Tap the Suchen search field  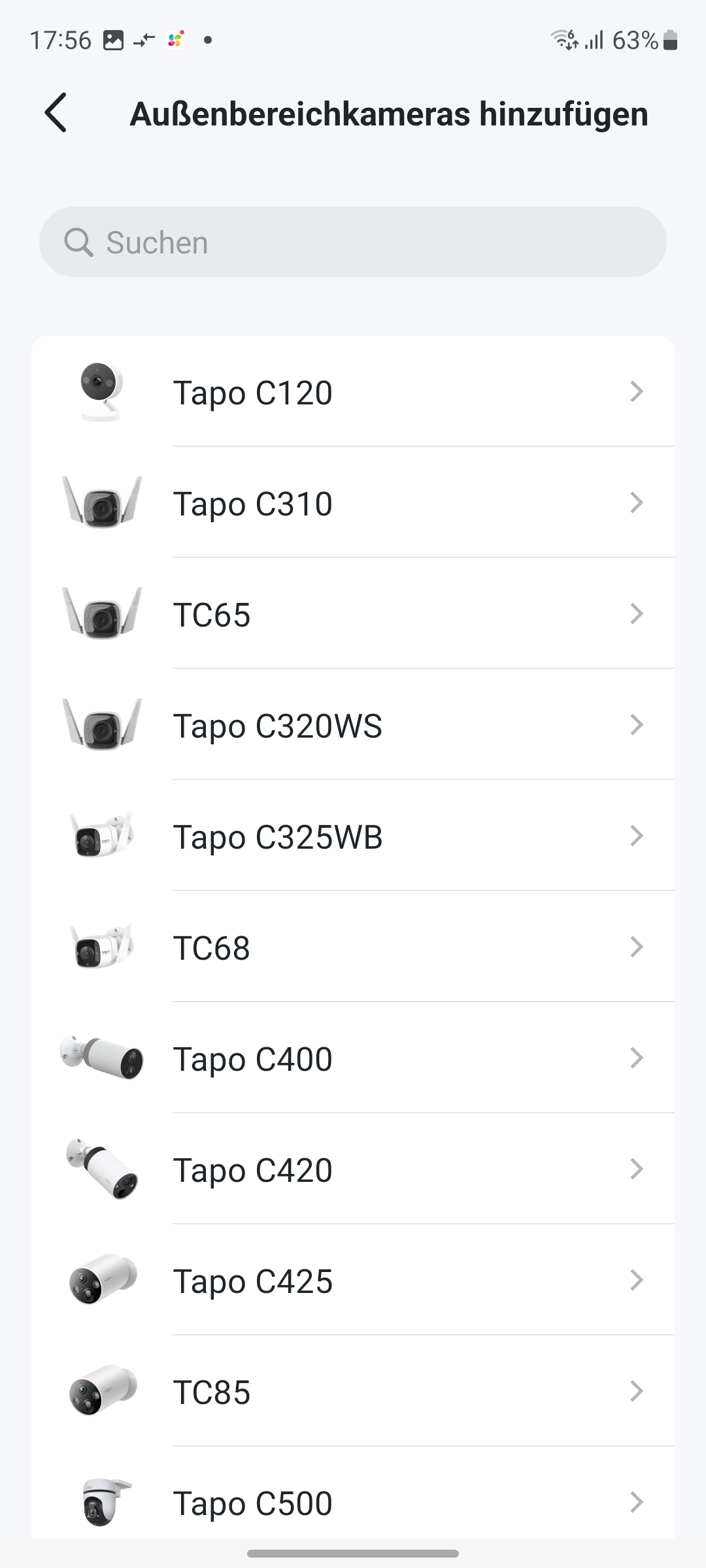[353, 242]
